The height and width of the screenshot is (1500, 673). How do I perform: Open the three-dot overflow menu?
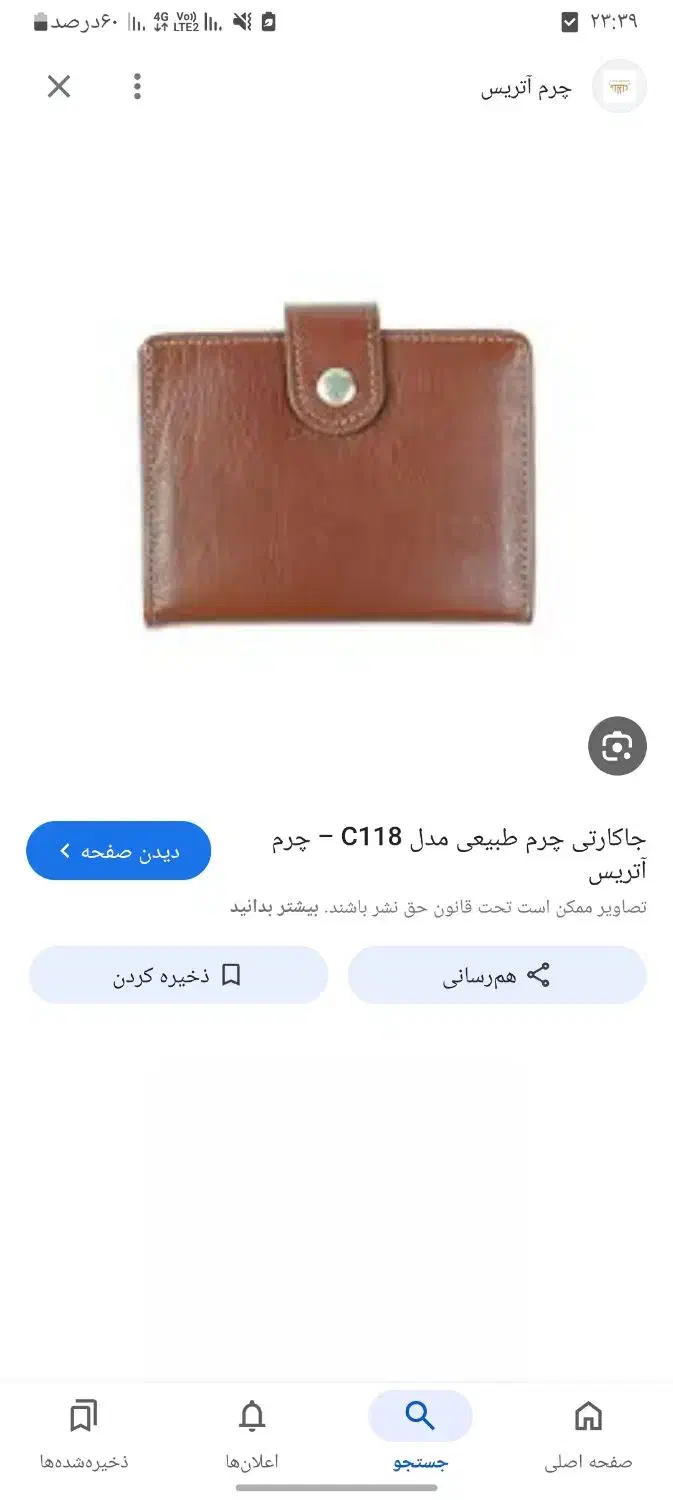point(137,87)
